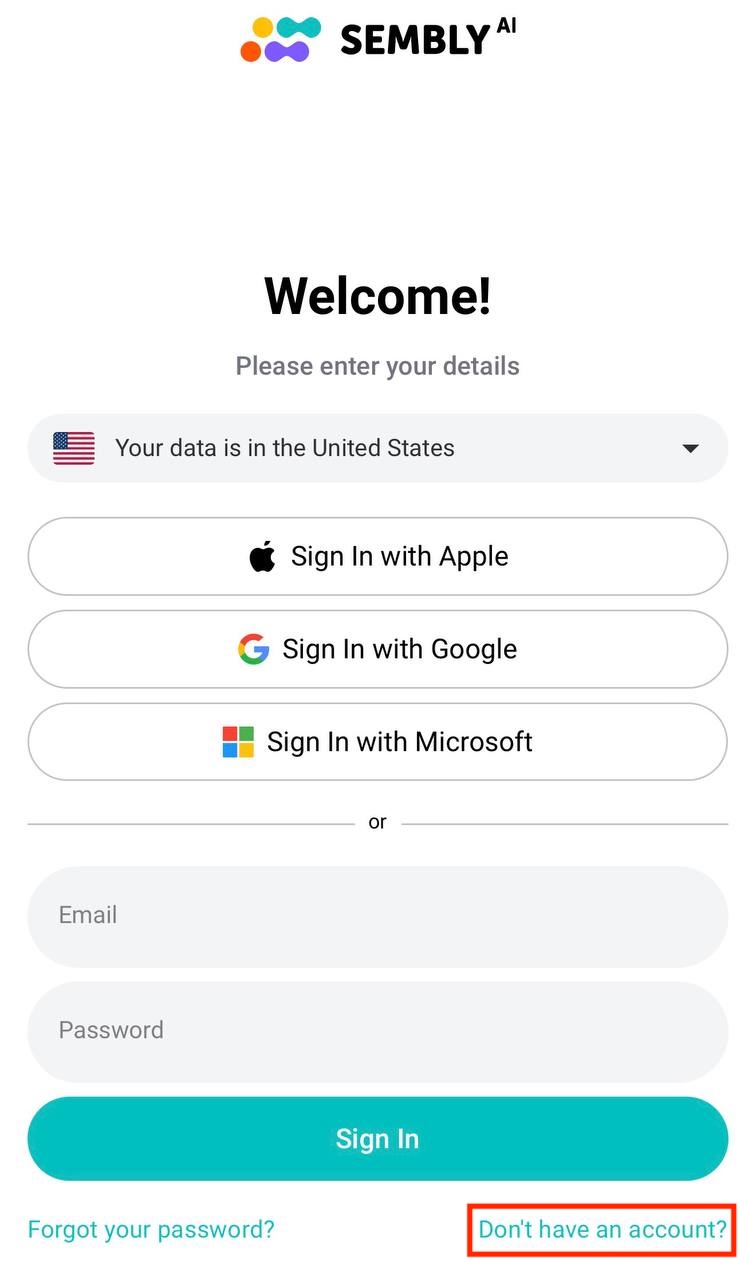Tap the teal Sign In button

point(377,1139)
